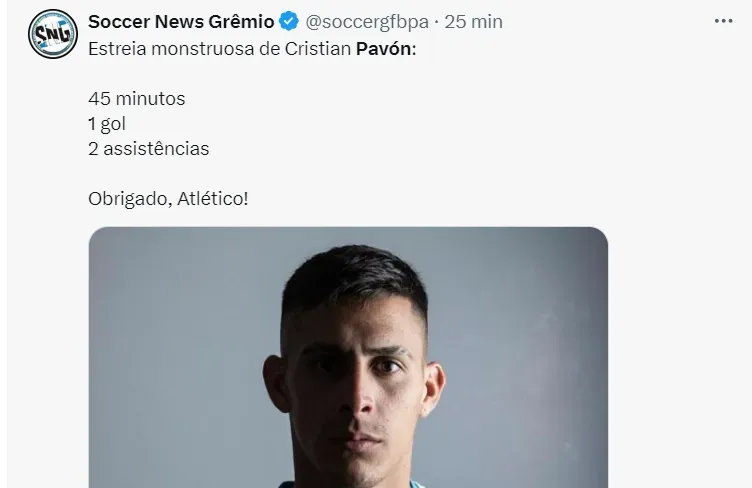
Task: Open the tweet's overflow menu
Action: pos(724,21)
